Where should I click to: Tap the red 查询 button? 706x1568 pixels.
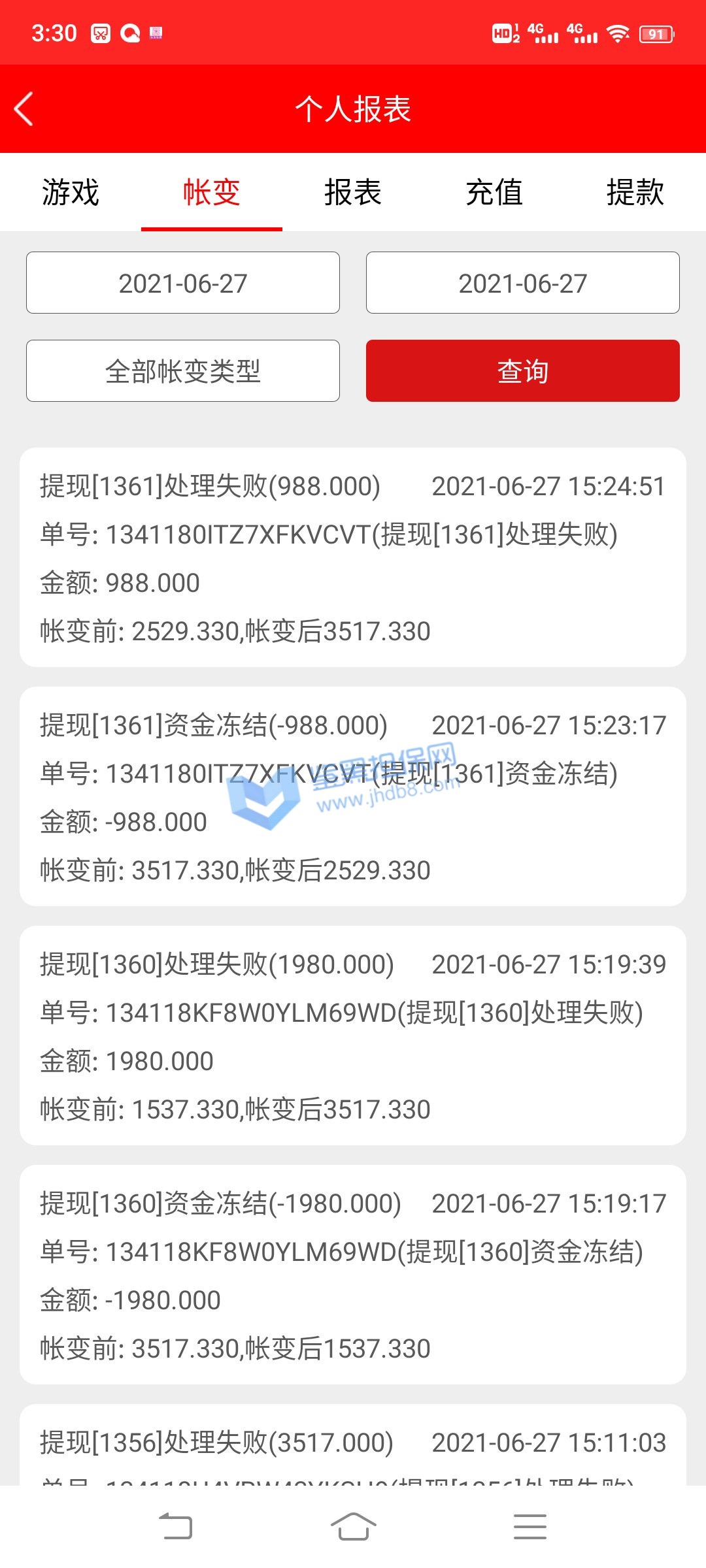(523, 371)
